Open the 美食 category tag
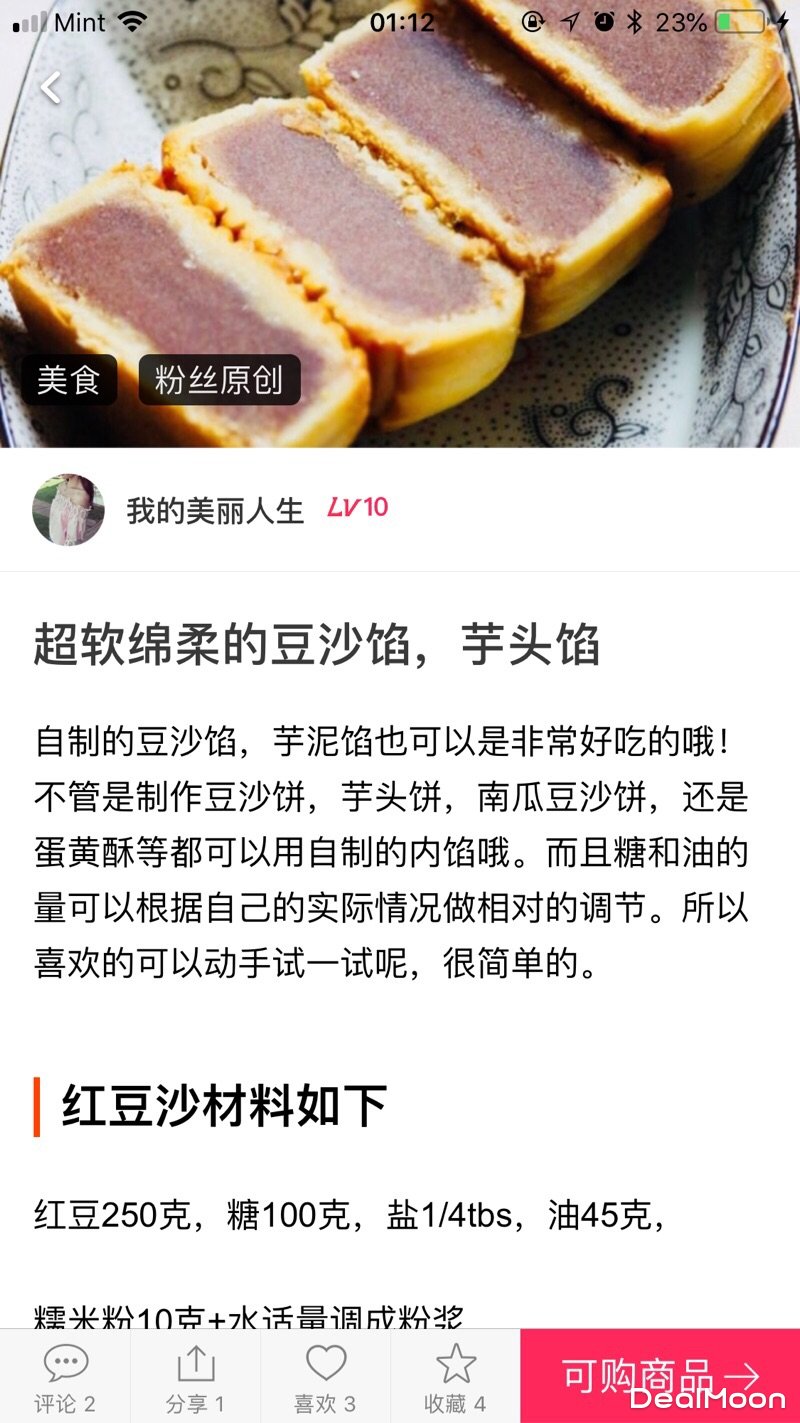Image resolution: width=800 pixels, height=1423 pixels. click(x=68, y=380)
